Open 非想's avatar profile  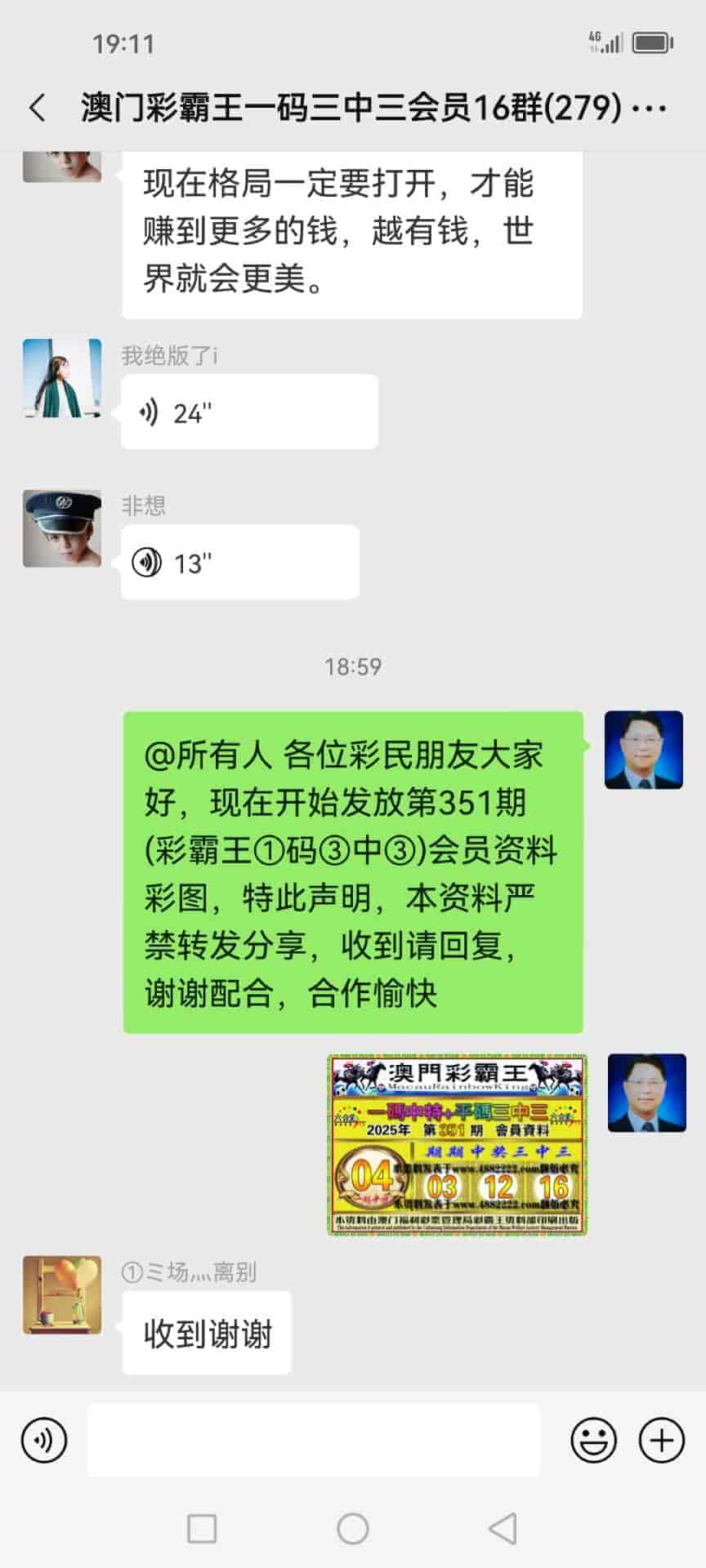point(62,528)
